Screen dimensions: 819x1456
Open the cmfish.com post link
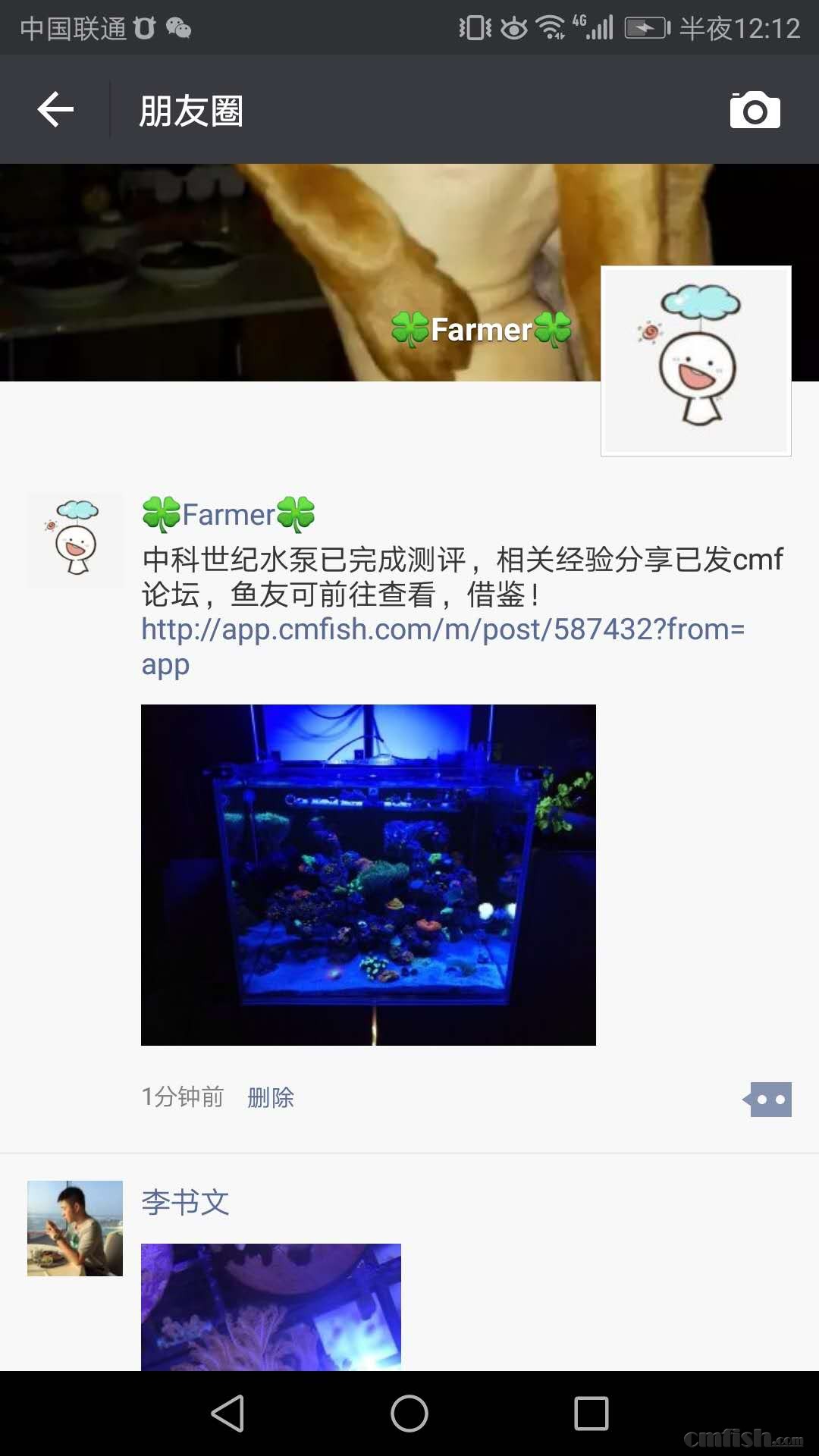pyautogui.click(x=442, y=630)
